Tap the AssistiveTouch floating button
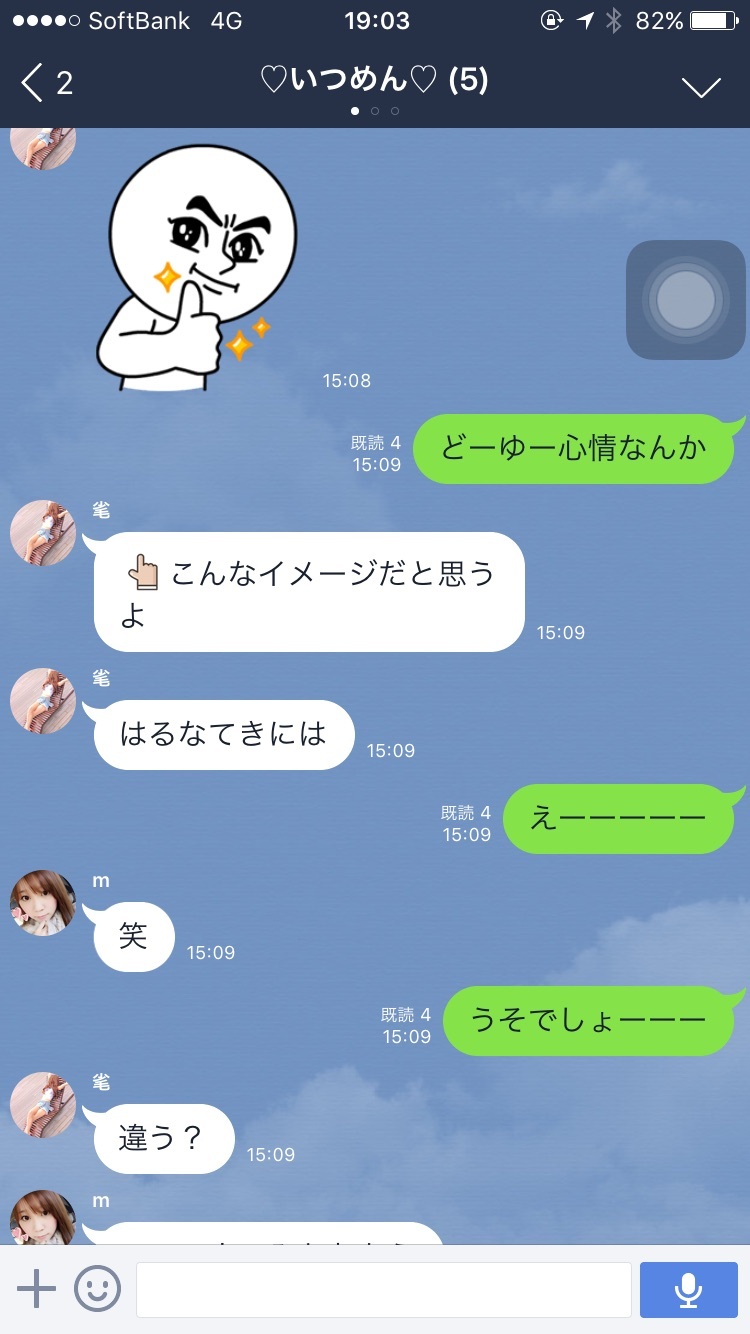The image size is (750, 1334). coord(686,299)
